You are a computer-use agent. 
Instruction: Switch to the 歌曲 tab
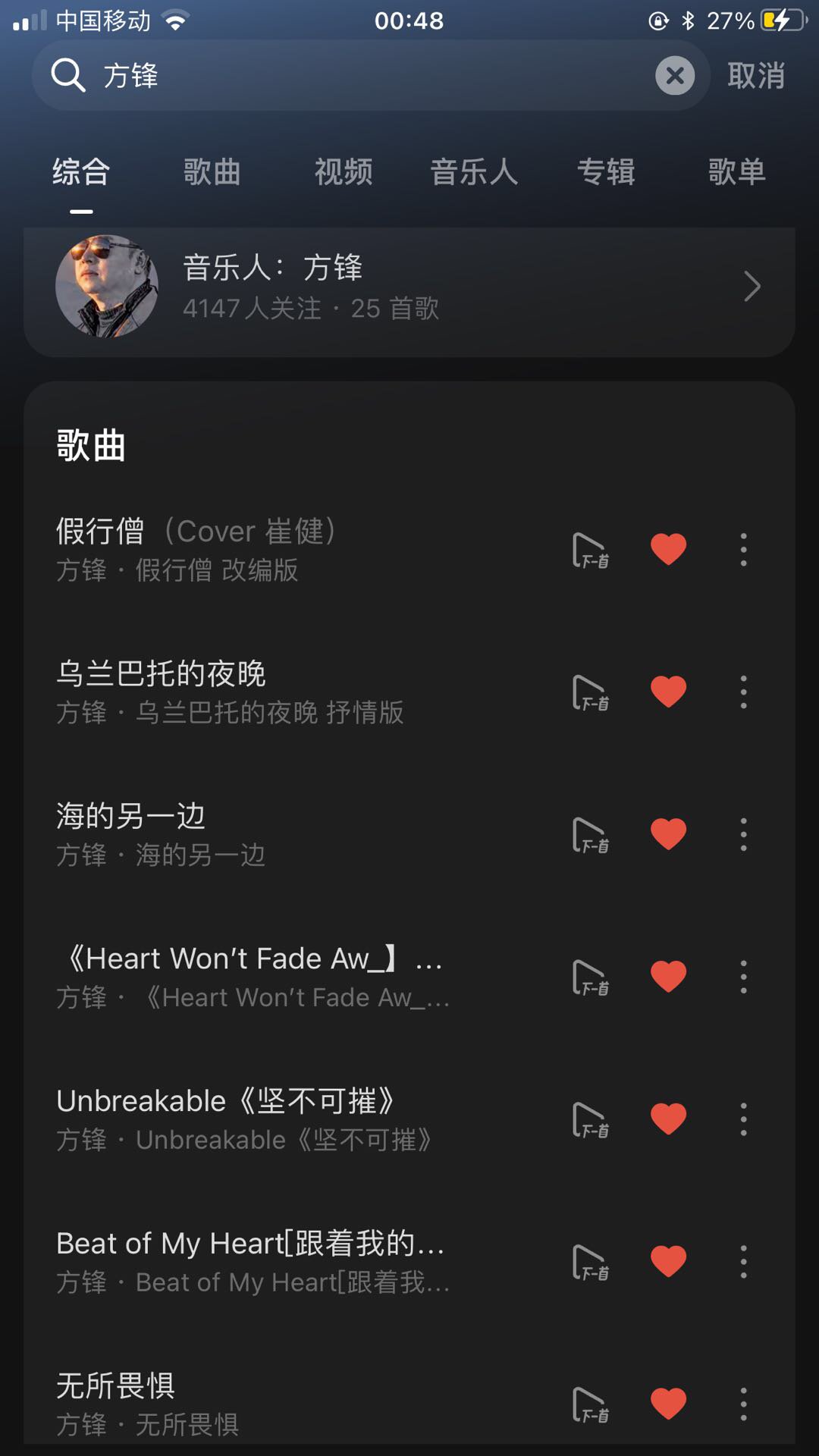[212, 172]
